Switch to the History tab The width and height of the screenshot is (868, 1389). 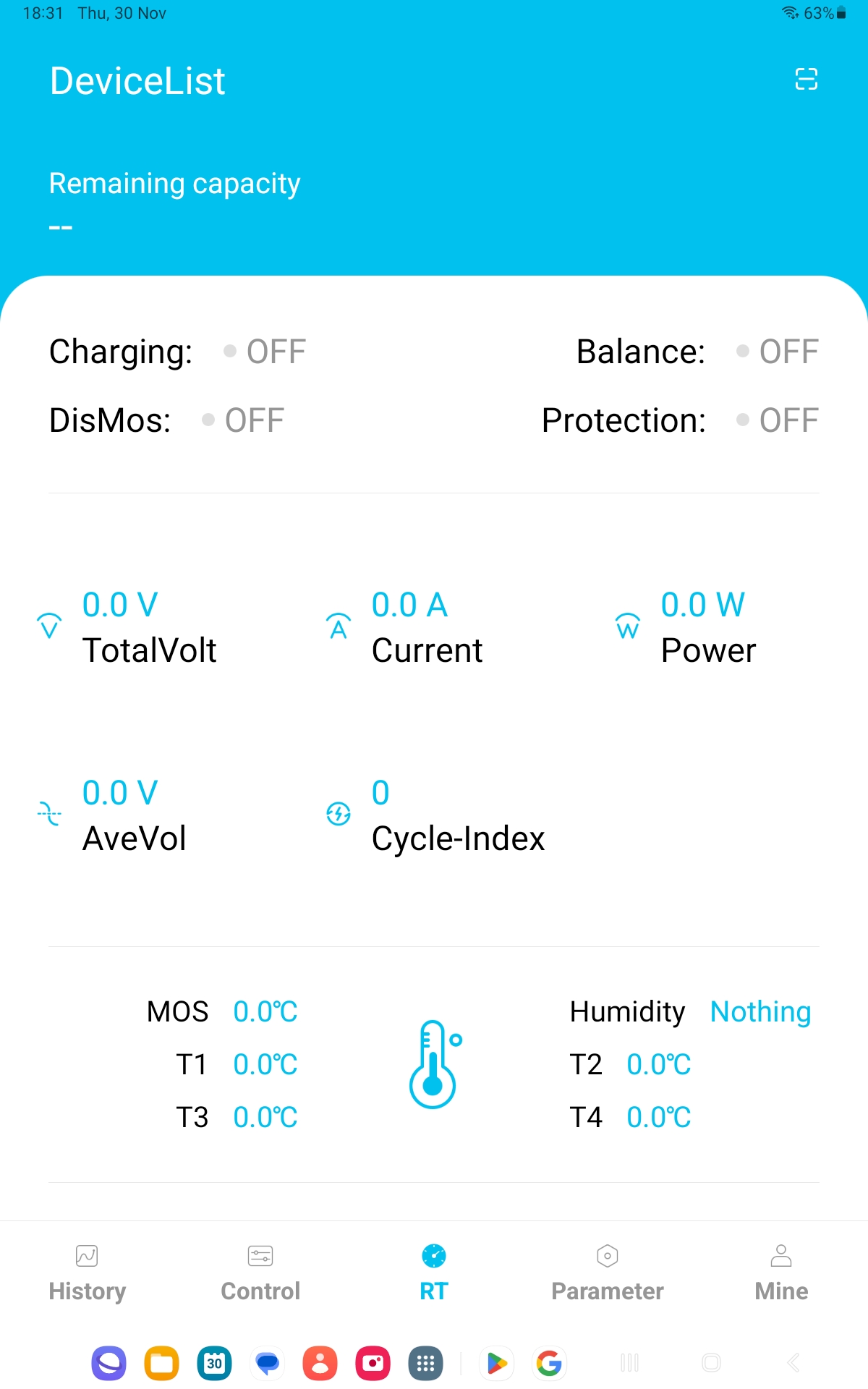tap(87, 1273)
